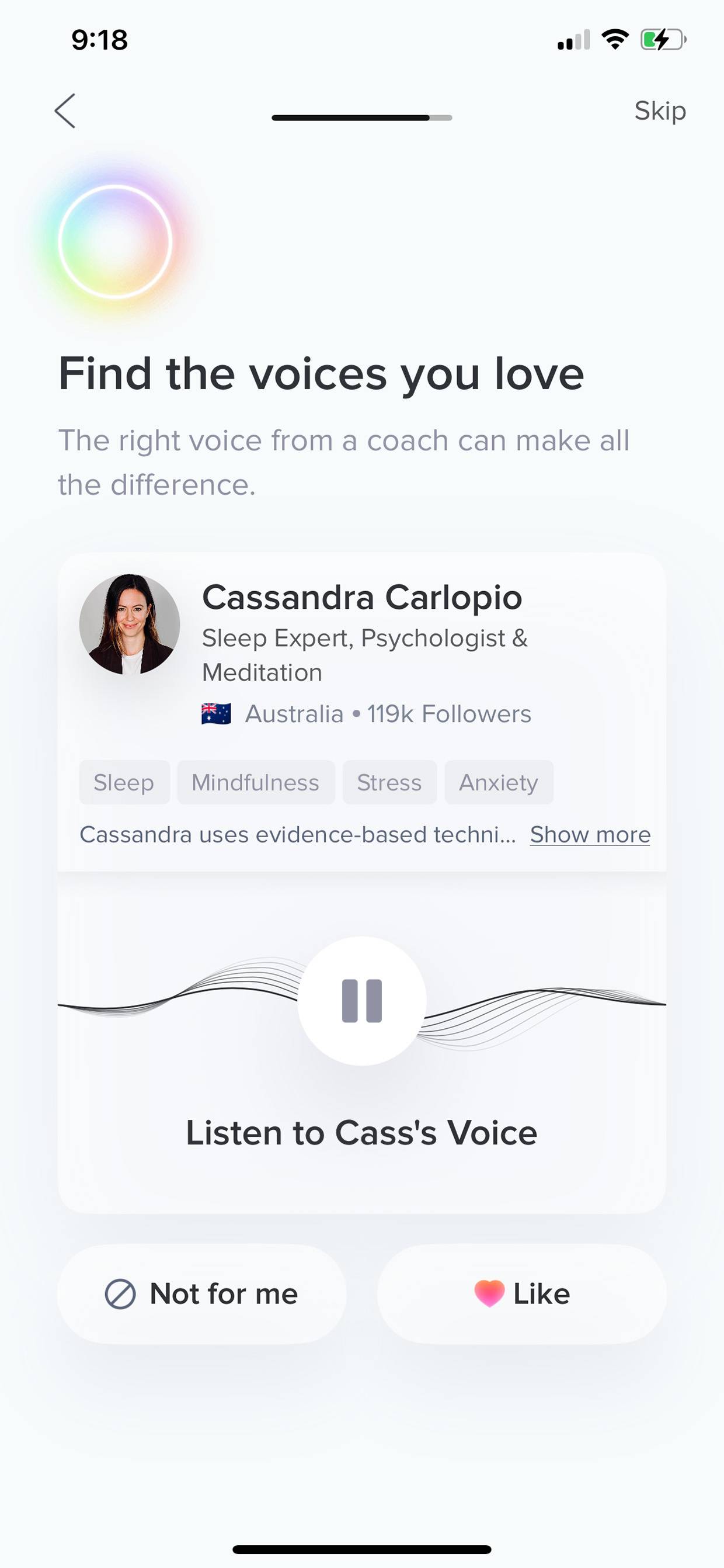Select the Mindfulness chip
The width and height of the screenshot is (724, 1568).
(x=256, y=782)
